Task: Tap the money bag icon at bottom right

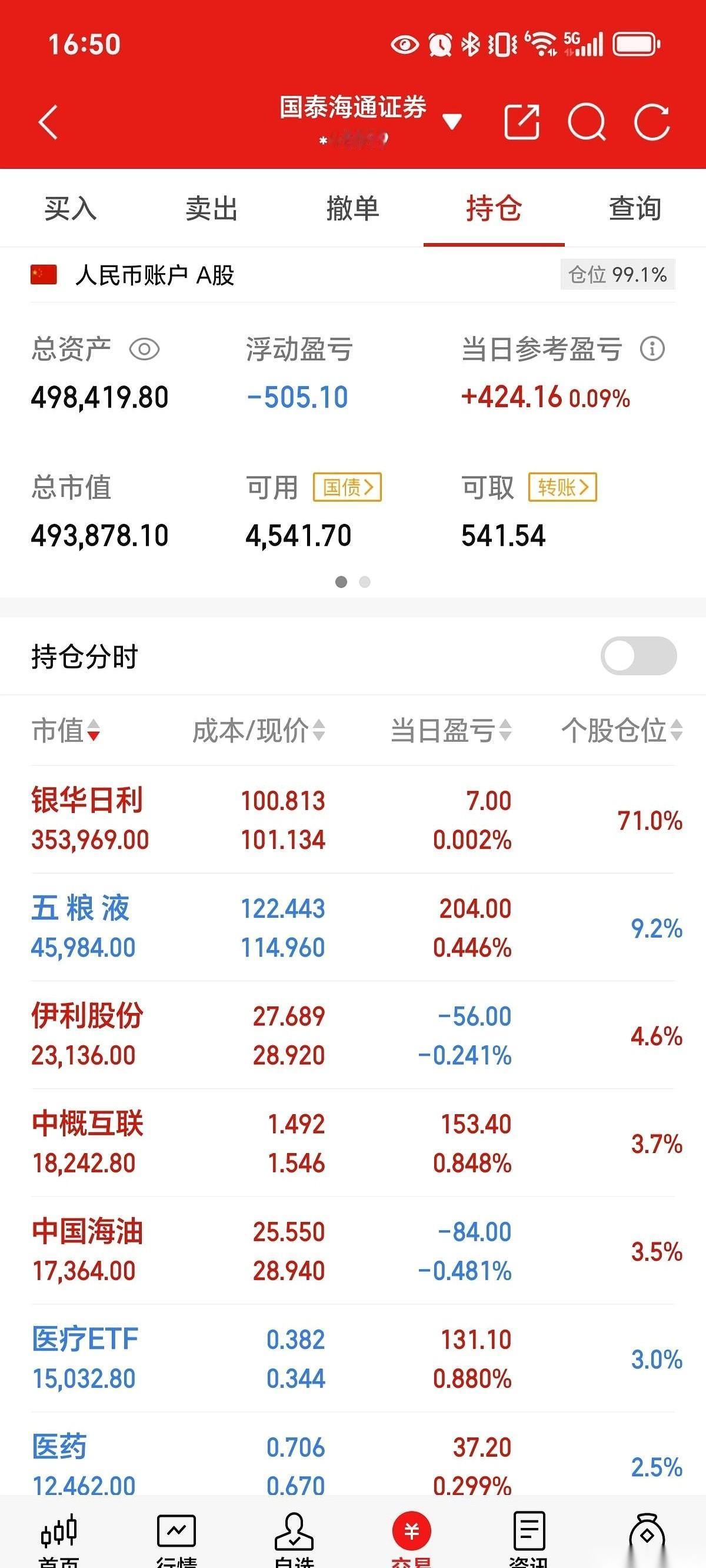Action: (x=646, y=1528)
